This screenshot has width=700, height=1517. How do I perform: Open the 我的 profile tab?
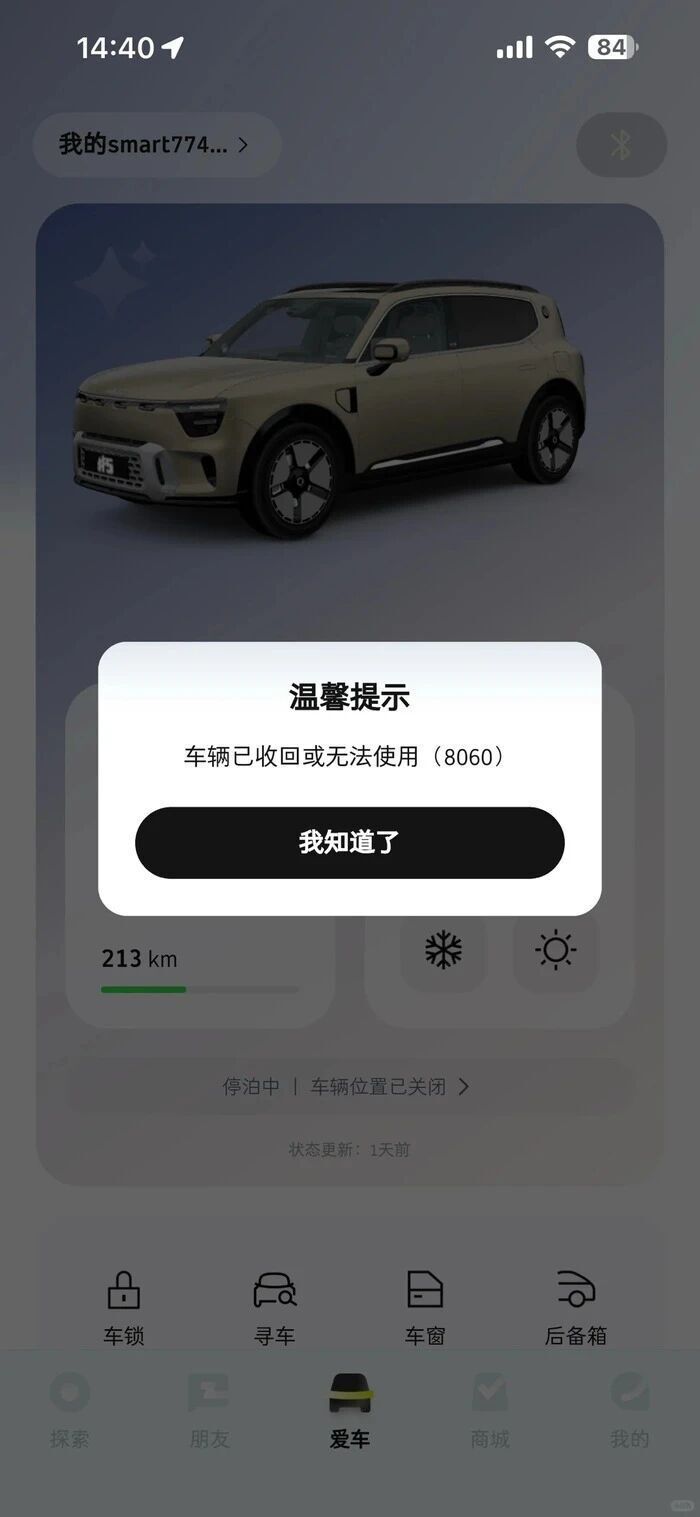(x=630, y=1410)
